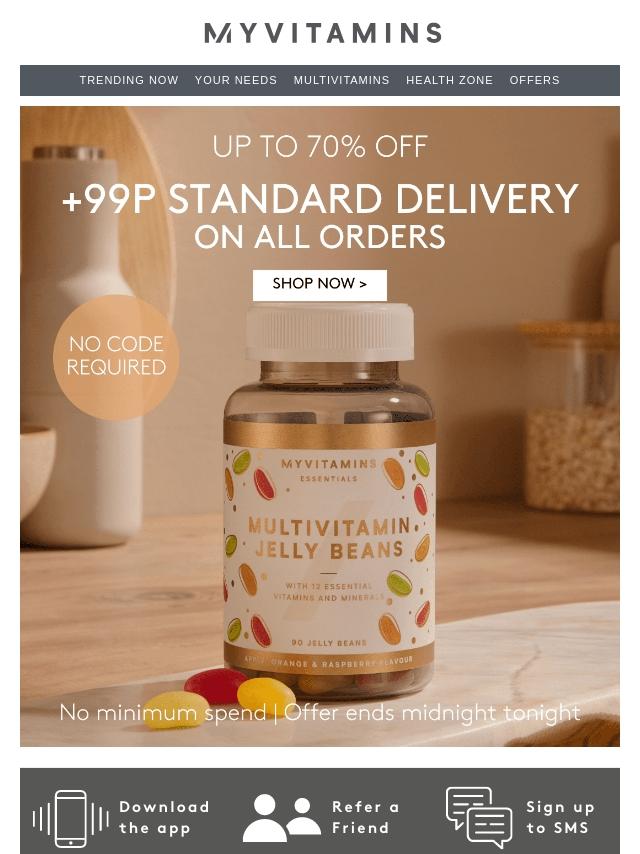This screenshot has height=854, width=640.
Task: Open the Health Zone link
Action: (449, 80)
